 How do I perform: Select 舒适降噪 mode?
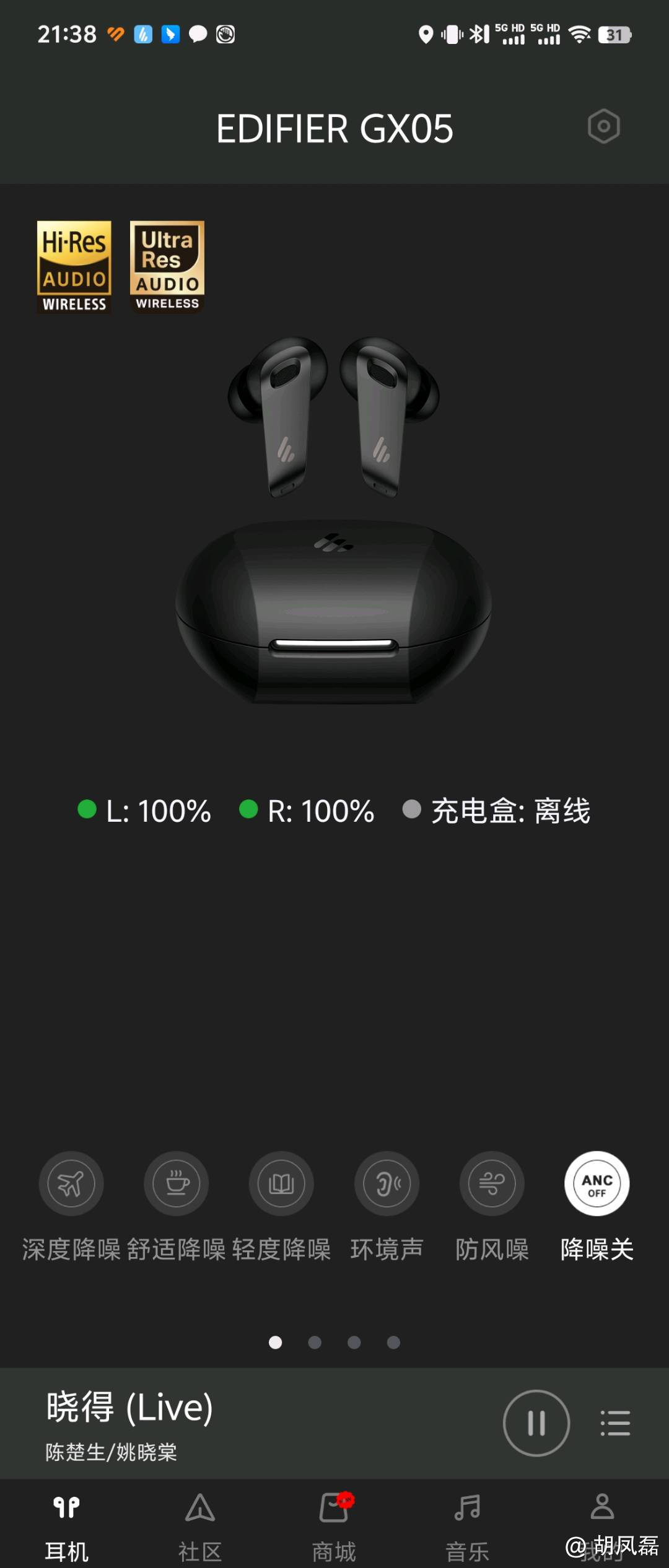pos(177,1183)
